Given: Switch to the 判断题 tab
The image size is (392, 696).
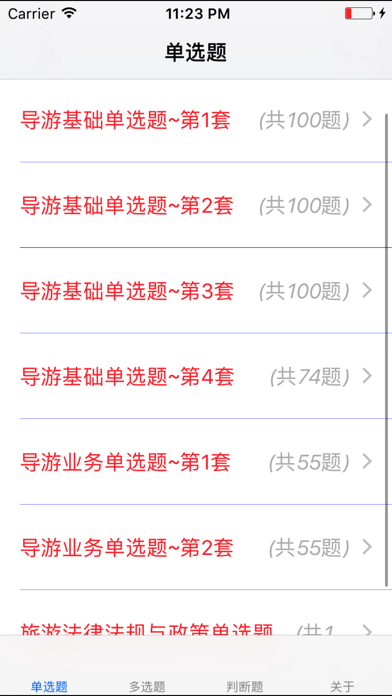Looking at the screenshot, I should point(245,686).
